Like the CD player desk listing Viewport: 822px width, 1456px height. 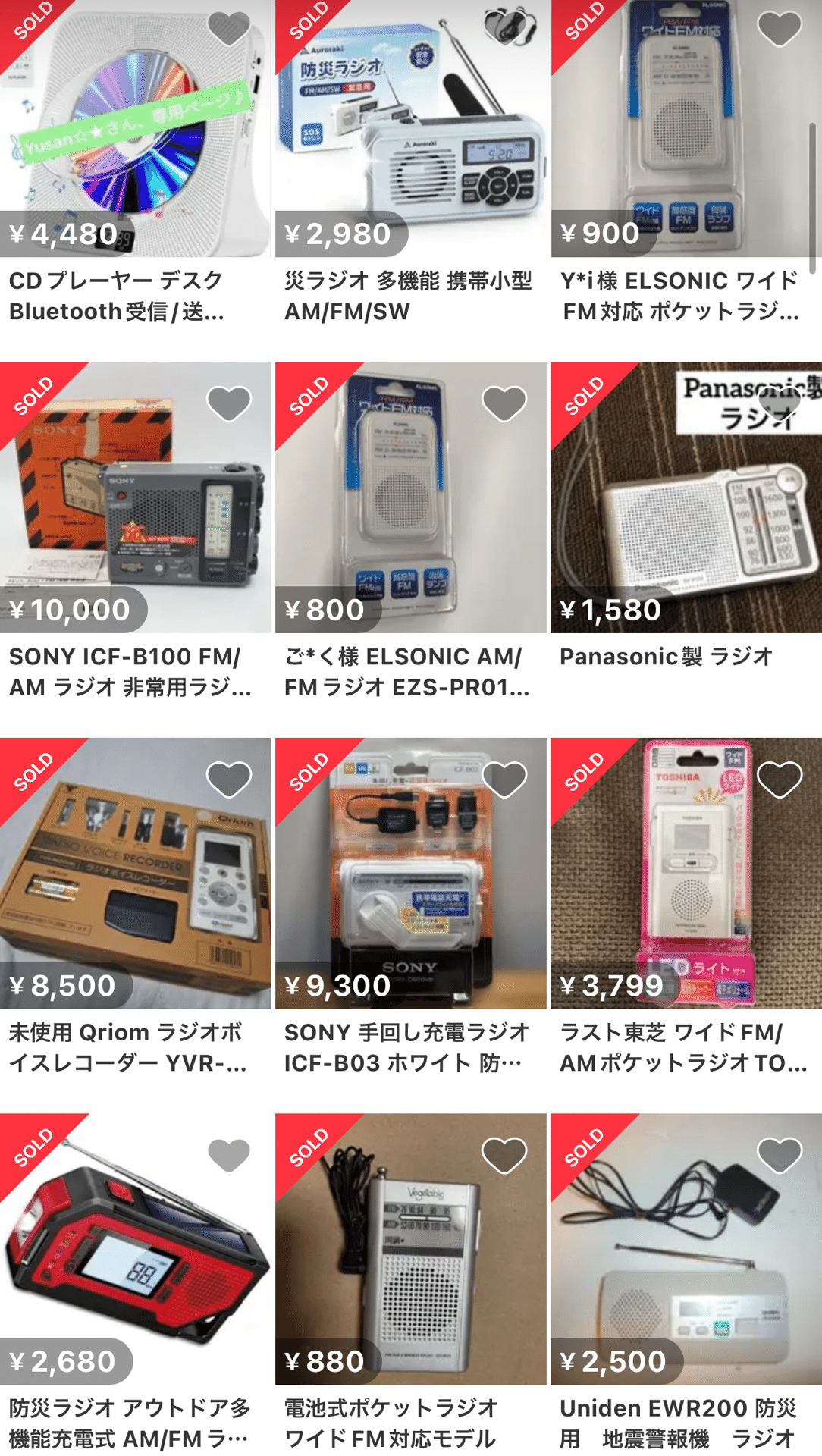click(x=228, y=28)
